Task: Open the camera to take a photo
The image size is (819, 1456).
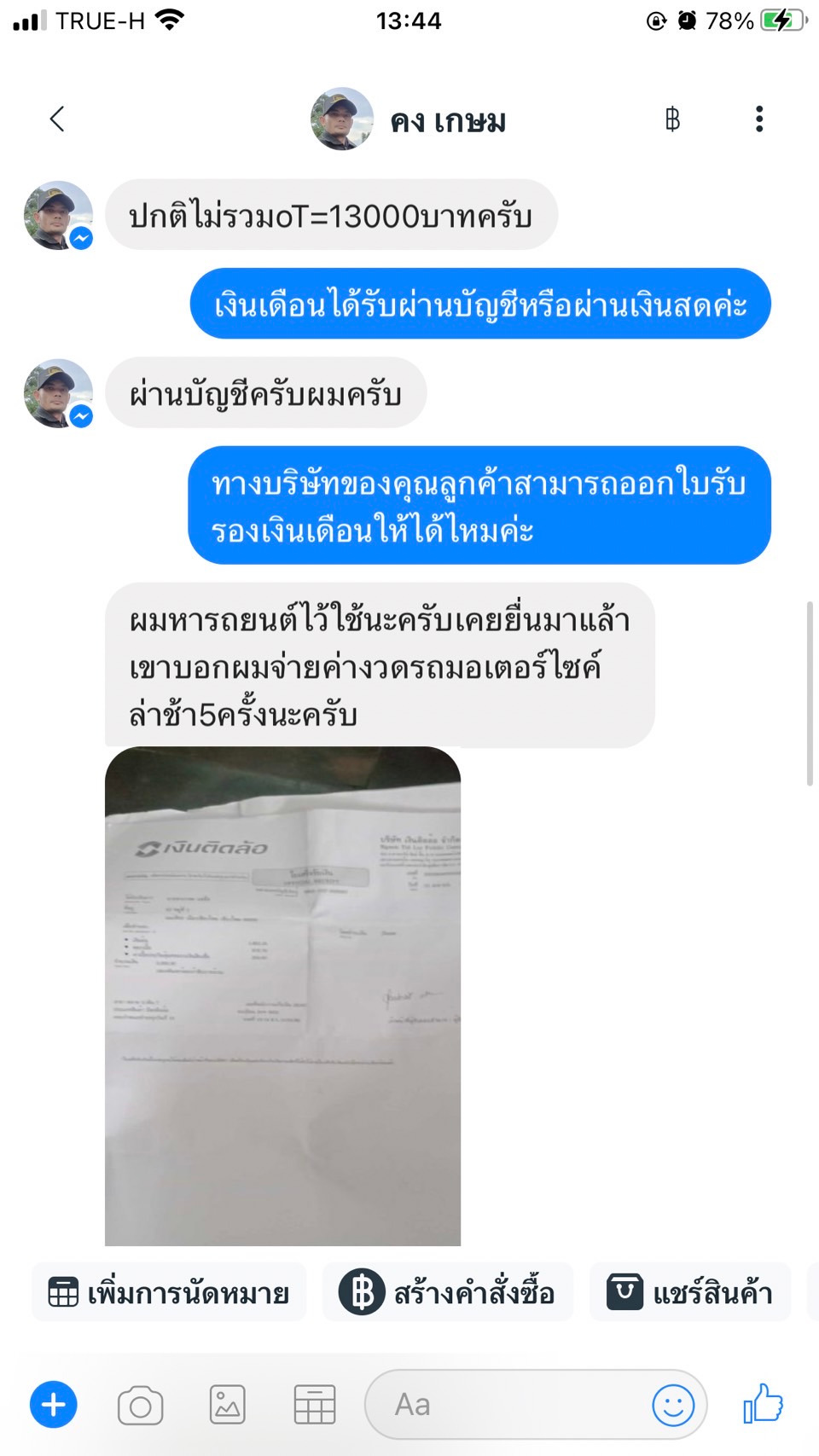Action: pos(141,1405)
